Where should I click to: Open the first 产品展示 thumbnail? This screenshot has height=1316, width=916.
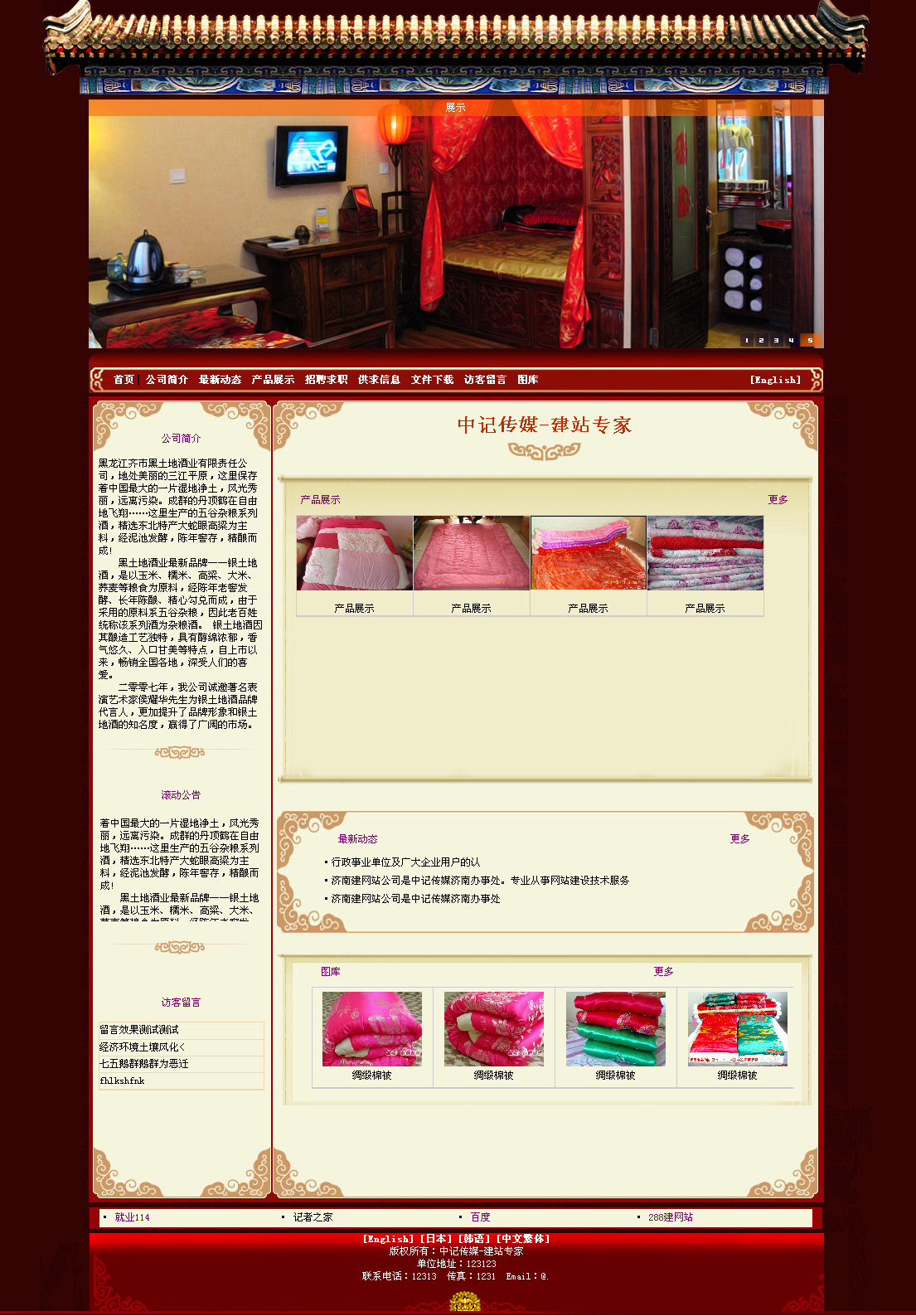point(355,553)
